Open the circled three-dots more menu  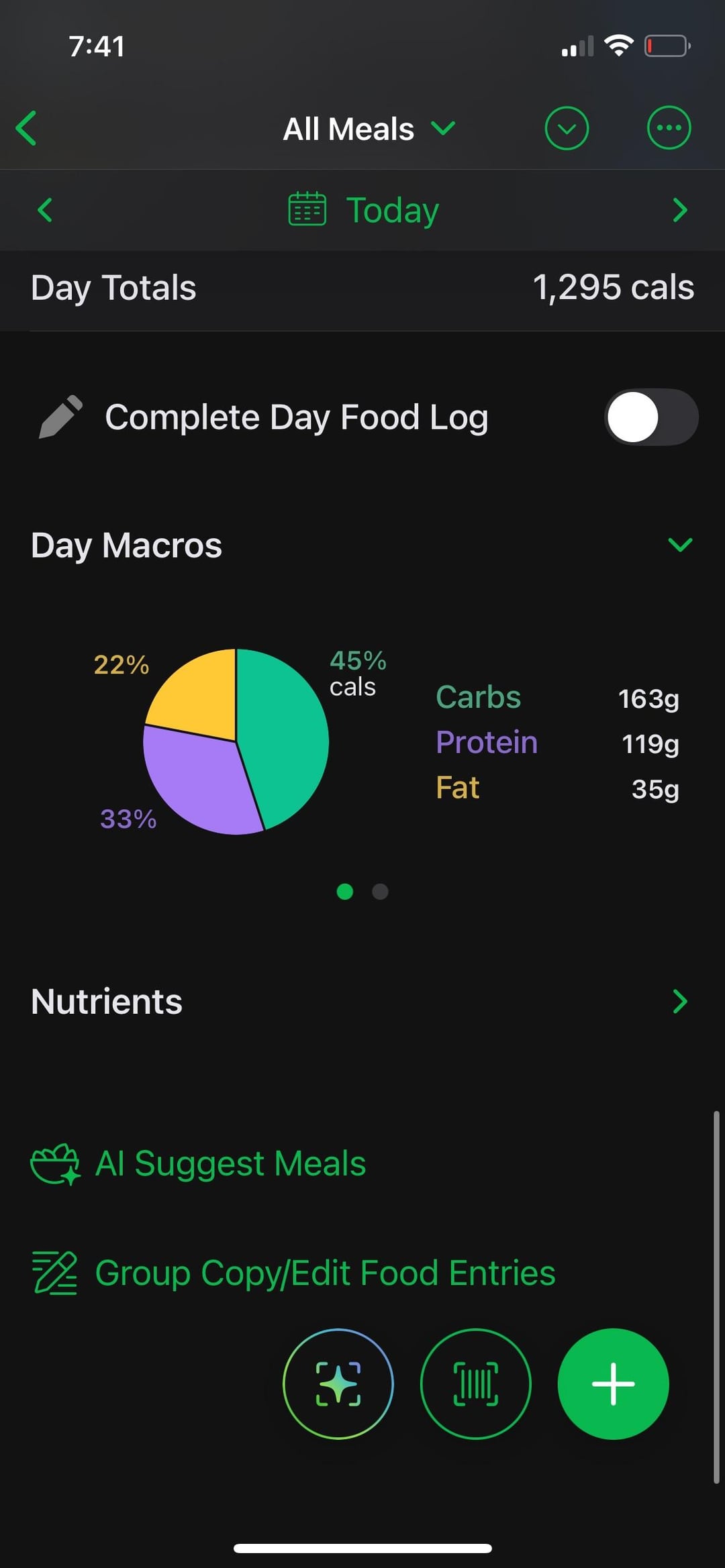[x=669, y=128]
